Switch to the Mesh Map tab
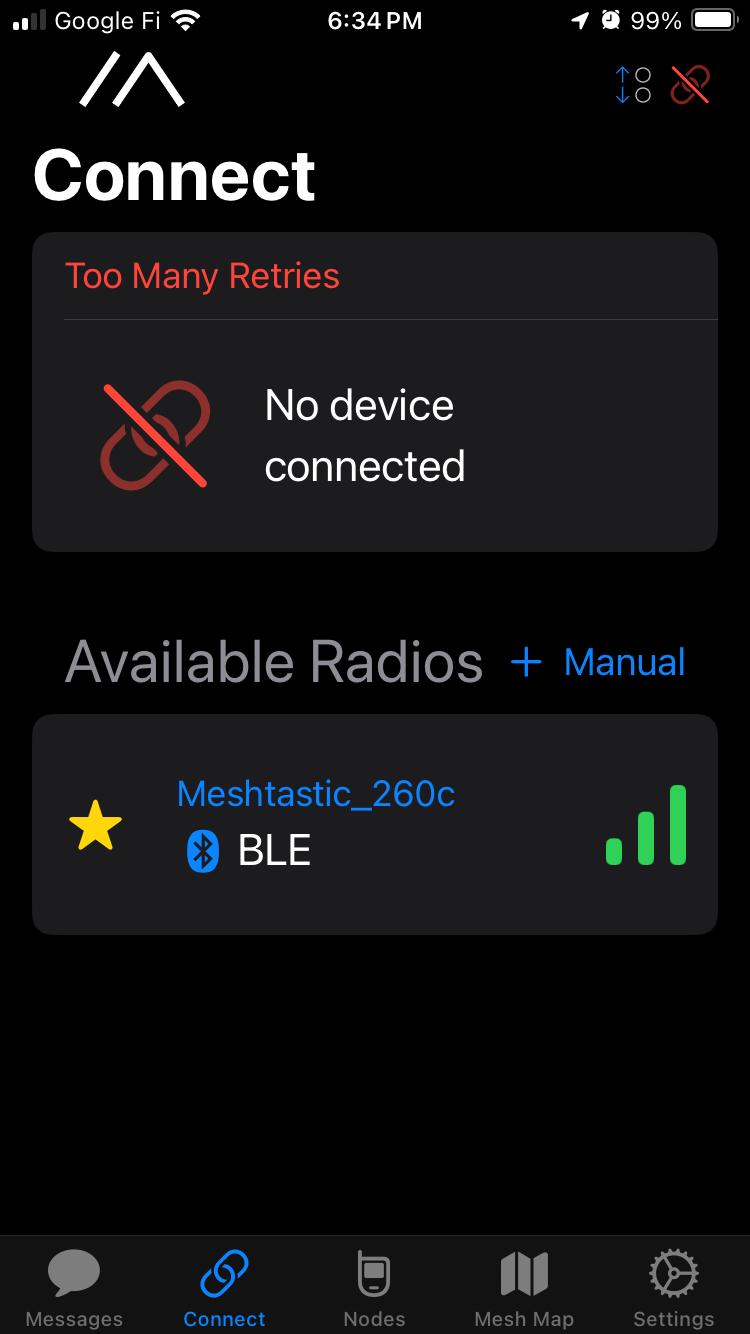 [x=524, y=1285]
